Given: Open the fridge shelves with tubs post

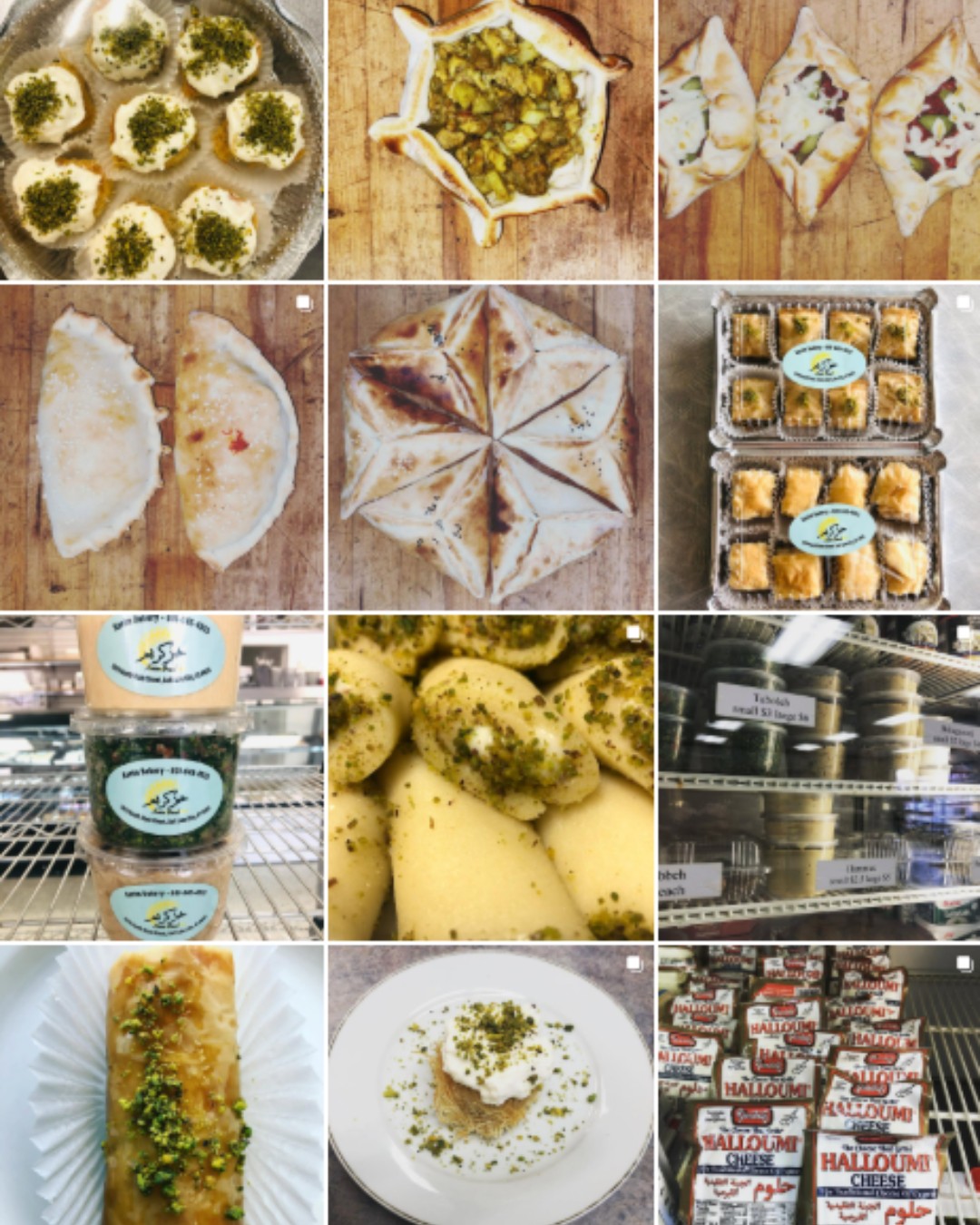Looking at the screenshot, I should 818,777.
